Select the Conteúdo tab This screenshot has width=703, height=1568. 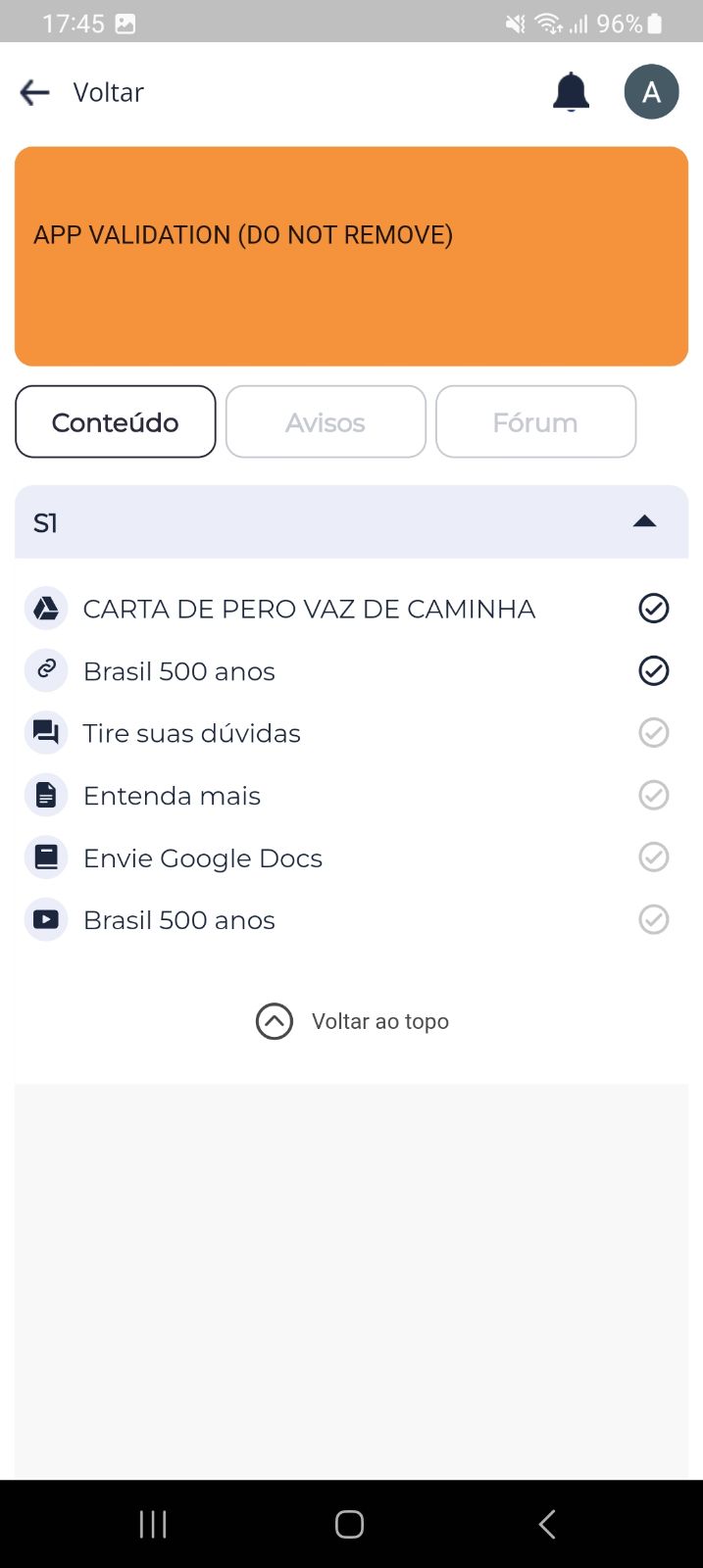(x=116, y=422)
